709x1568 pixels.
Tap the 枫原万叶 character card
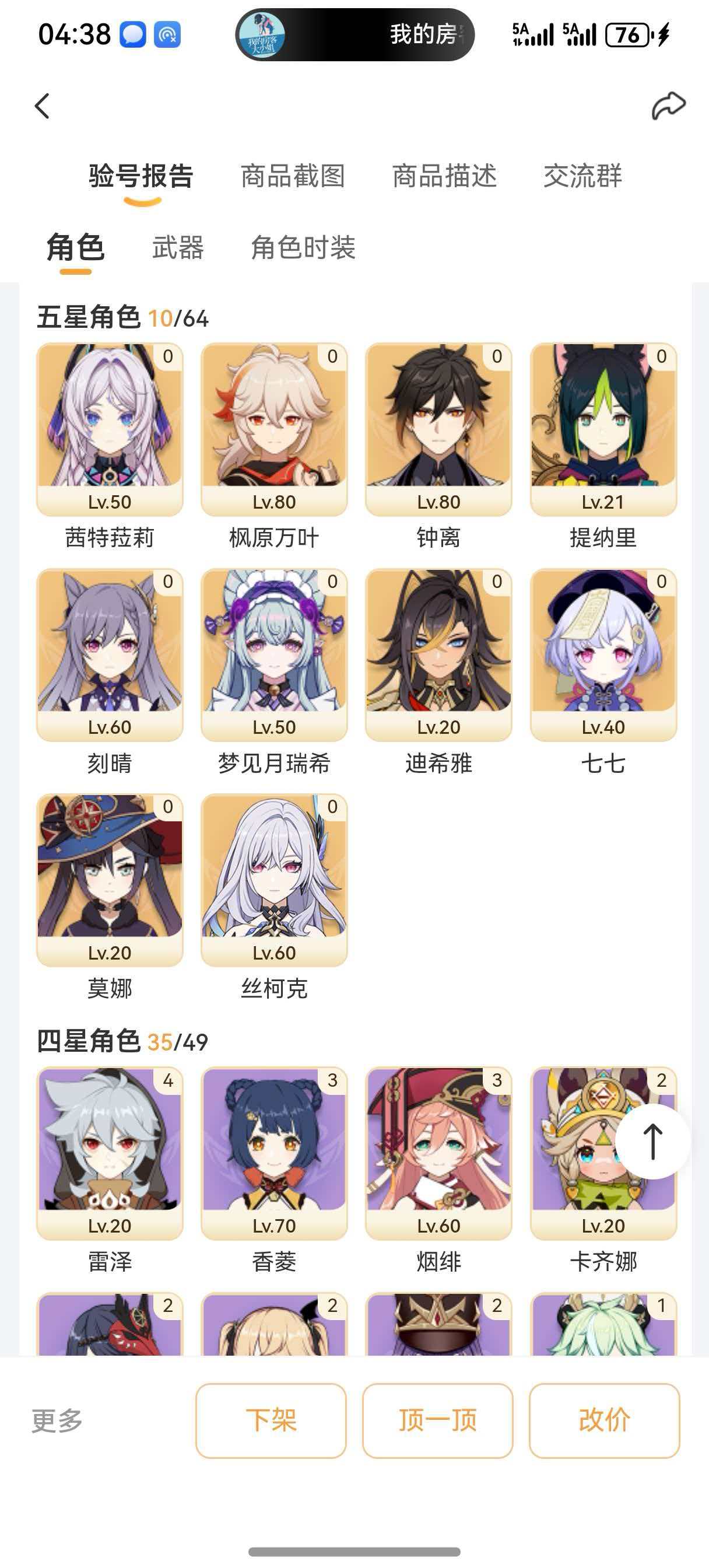pyautogui.click(x=274, y=429)
